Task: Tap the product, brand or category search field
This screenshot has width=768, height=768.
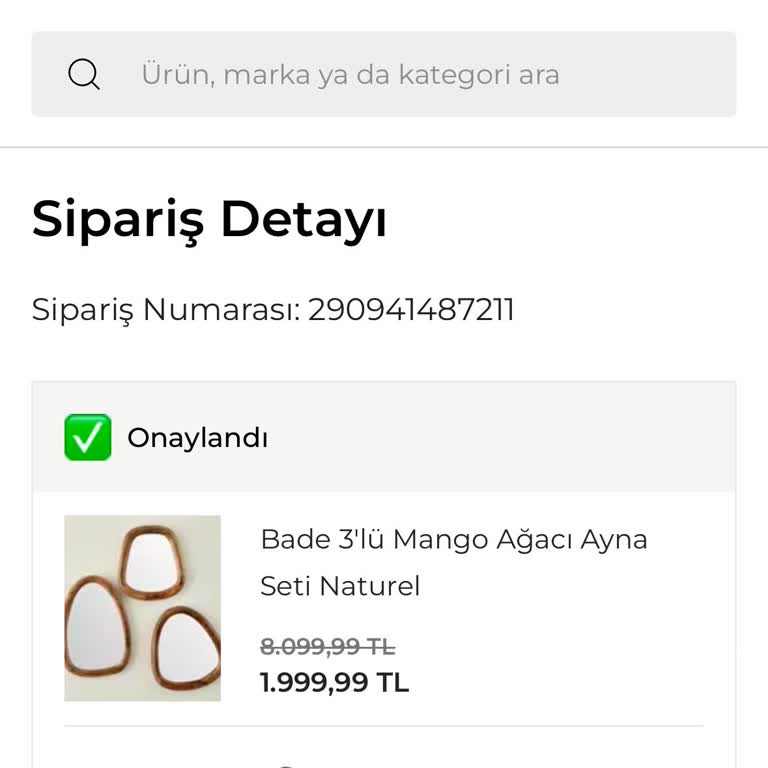Action: (x=384, y=74)
